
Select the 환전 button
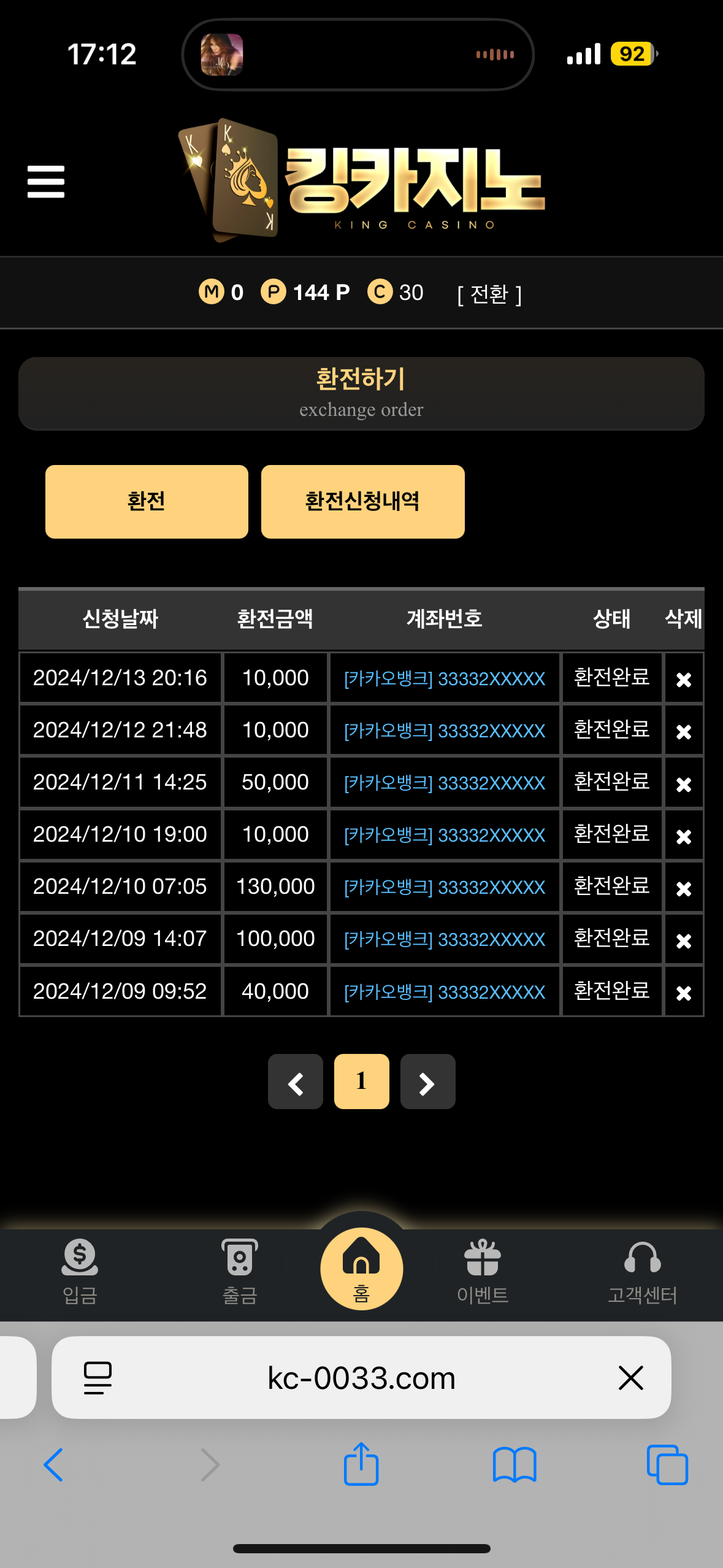pyautogui.click(x=147, y=501)
